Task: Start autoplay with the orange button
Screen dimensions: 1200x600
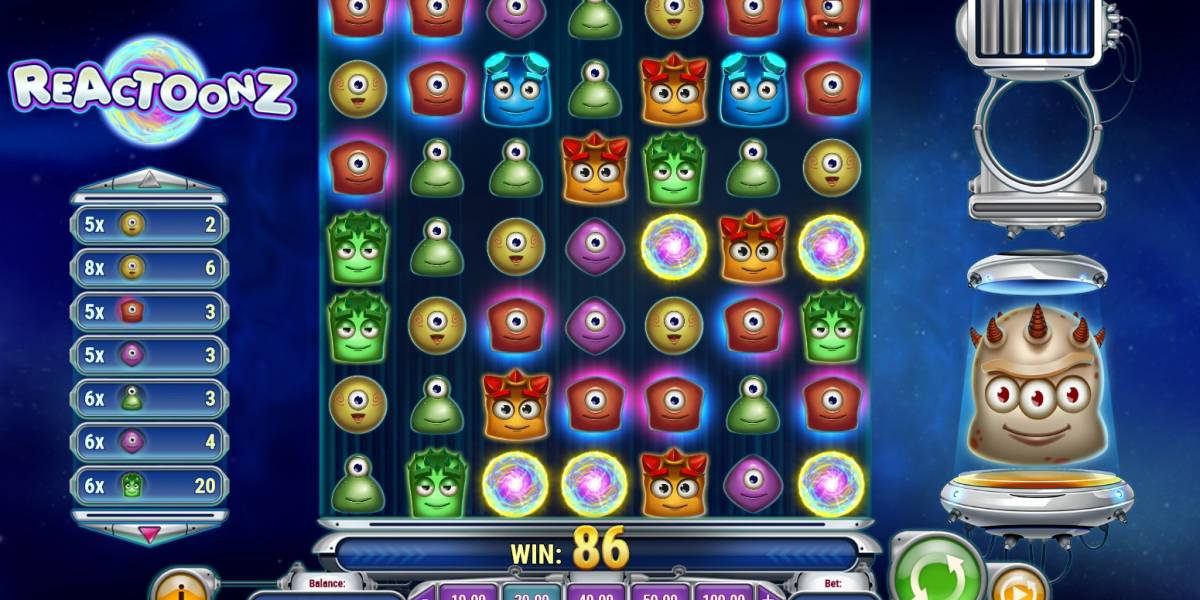Action: tap(1015, 585)
